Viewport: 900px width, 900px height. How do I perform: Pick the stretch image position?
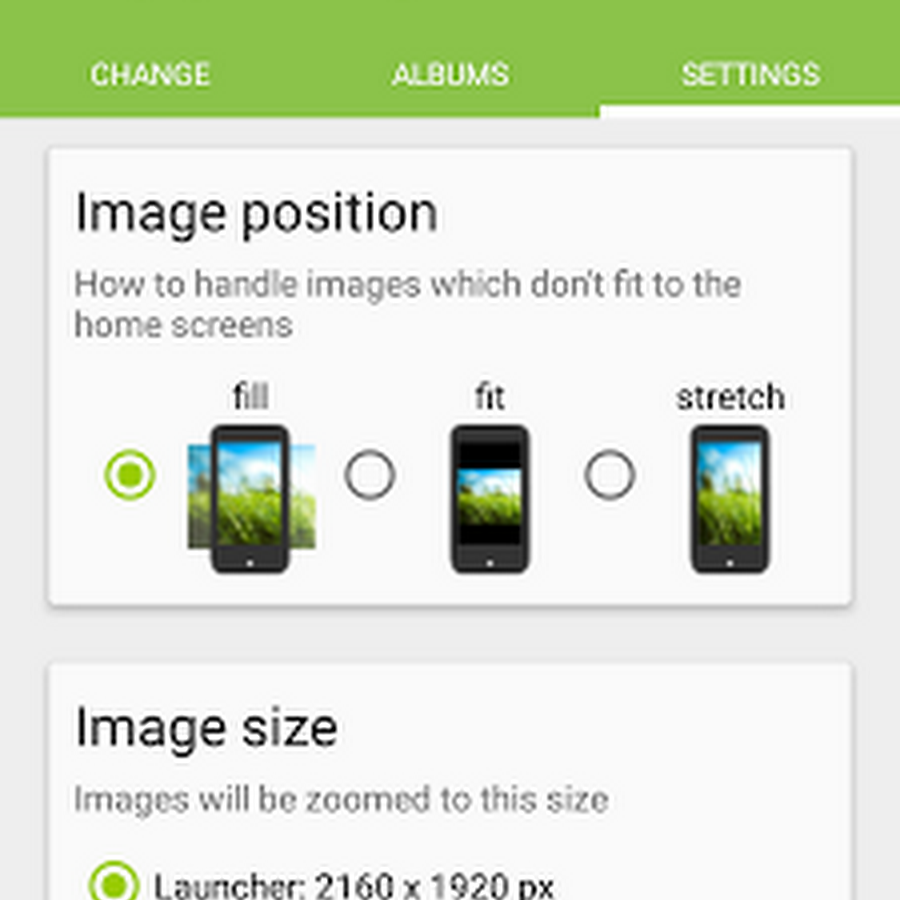(610, 475)
